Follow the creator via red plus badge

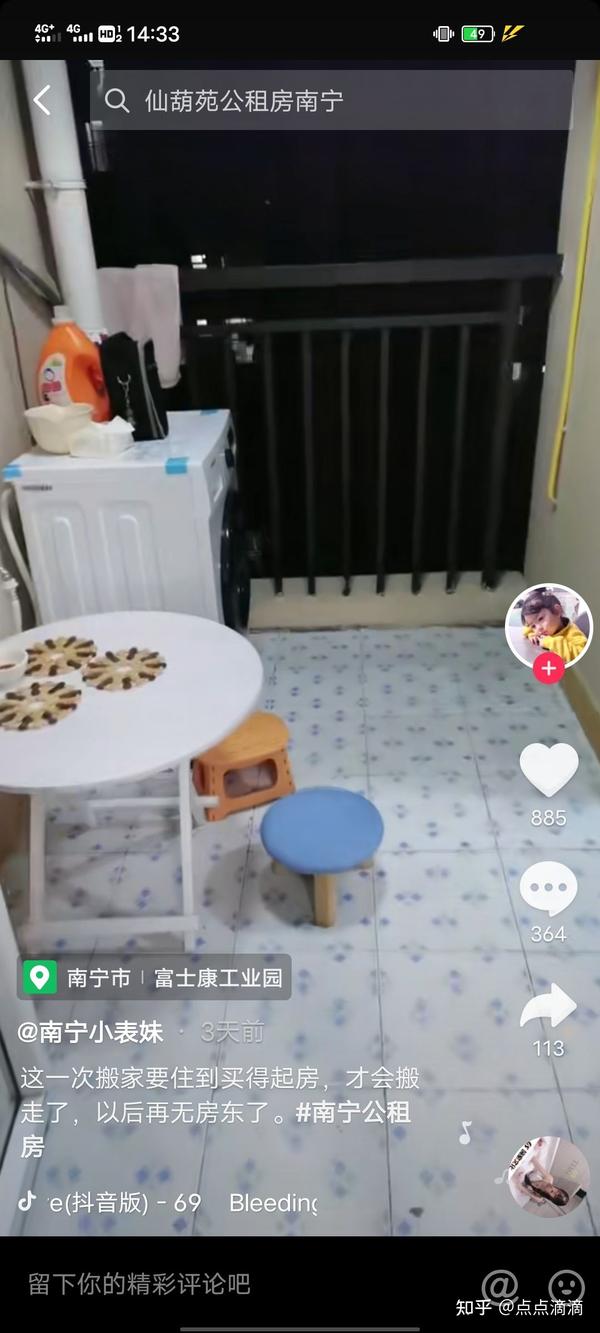549,668
